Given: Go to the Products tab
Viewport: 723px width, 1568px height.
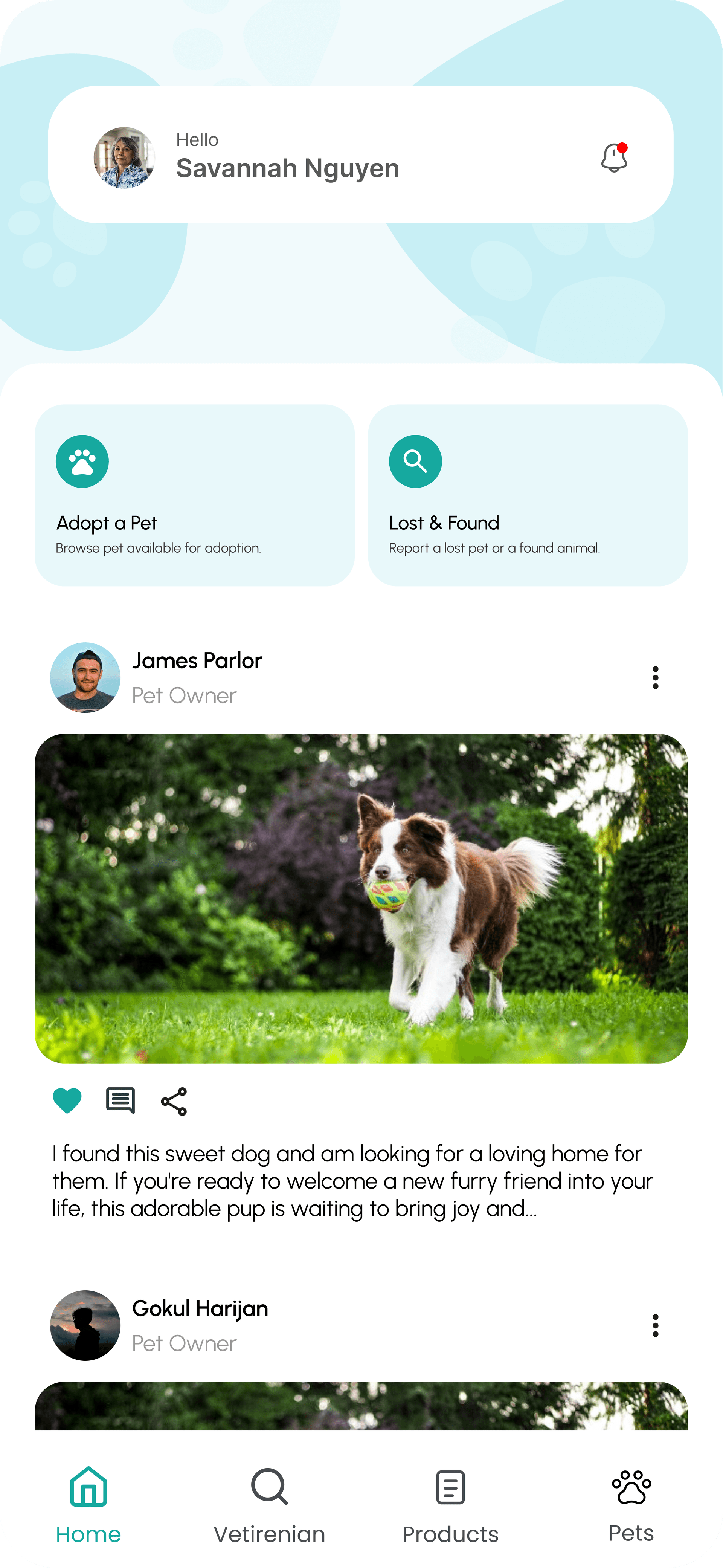Looking at the screenshot, I should pos(450,1506).
